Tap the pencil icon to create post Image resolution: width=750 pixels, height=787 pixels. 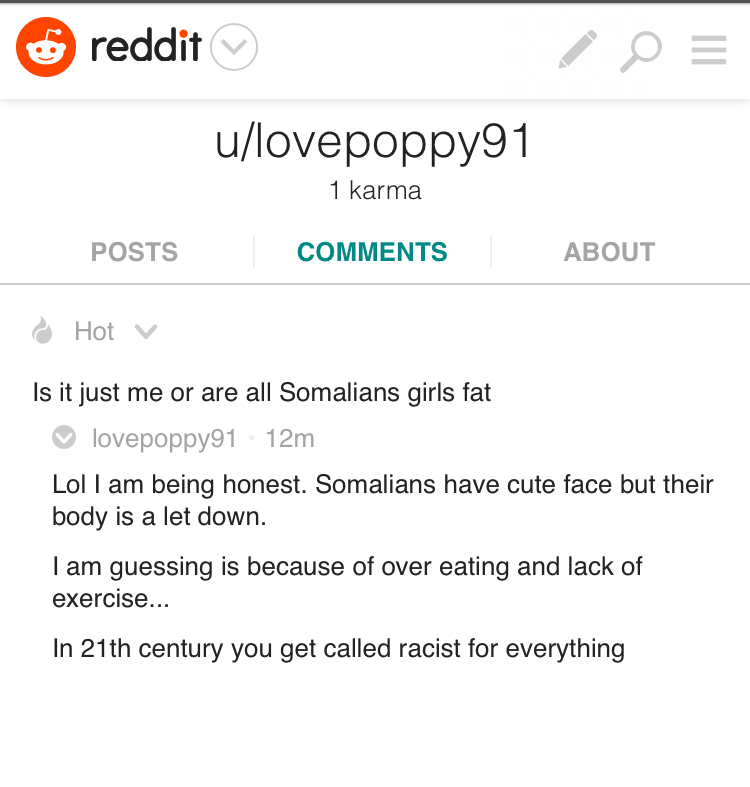577,49
